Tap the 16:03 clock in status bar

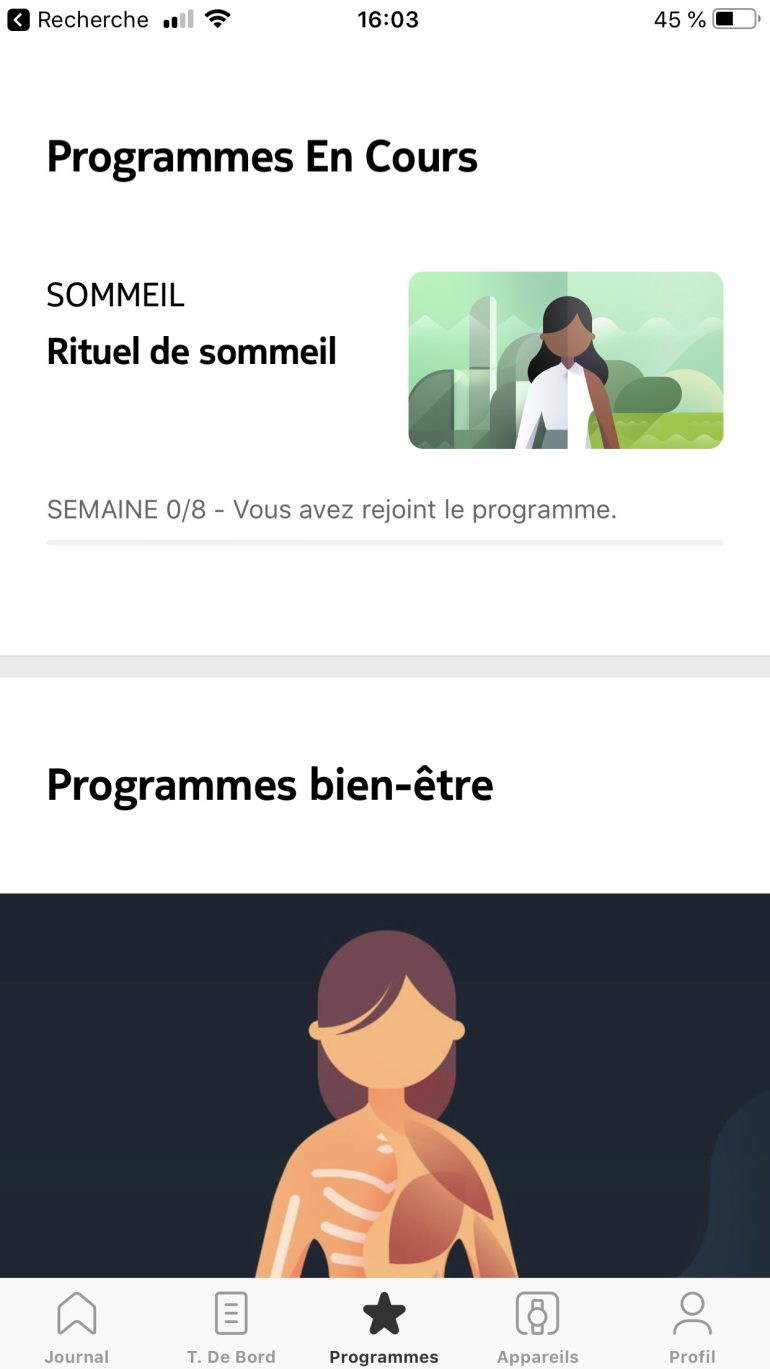click(x=387, y=19)
